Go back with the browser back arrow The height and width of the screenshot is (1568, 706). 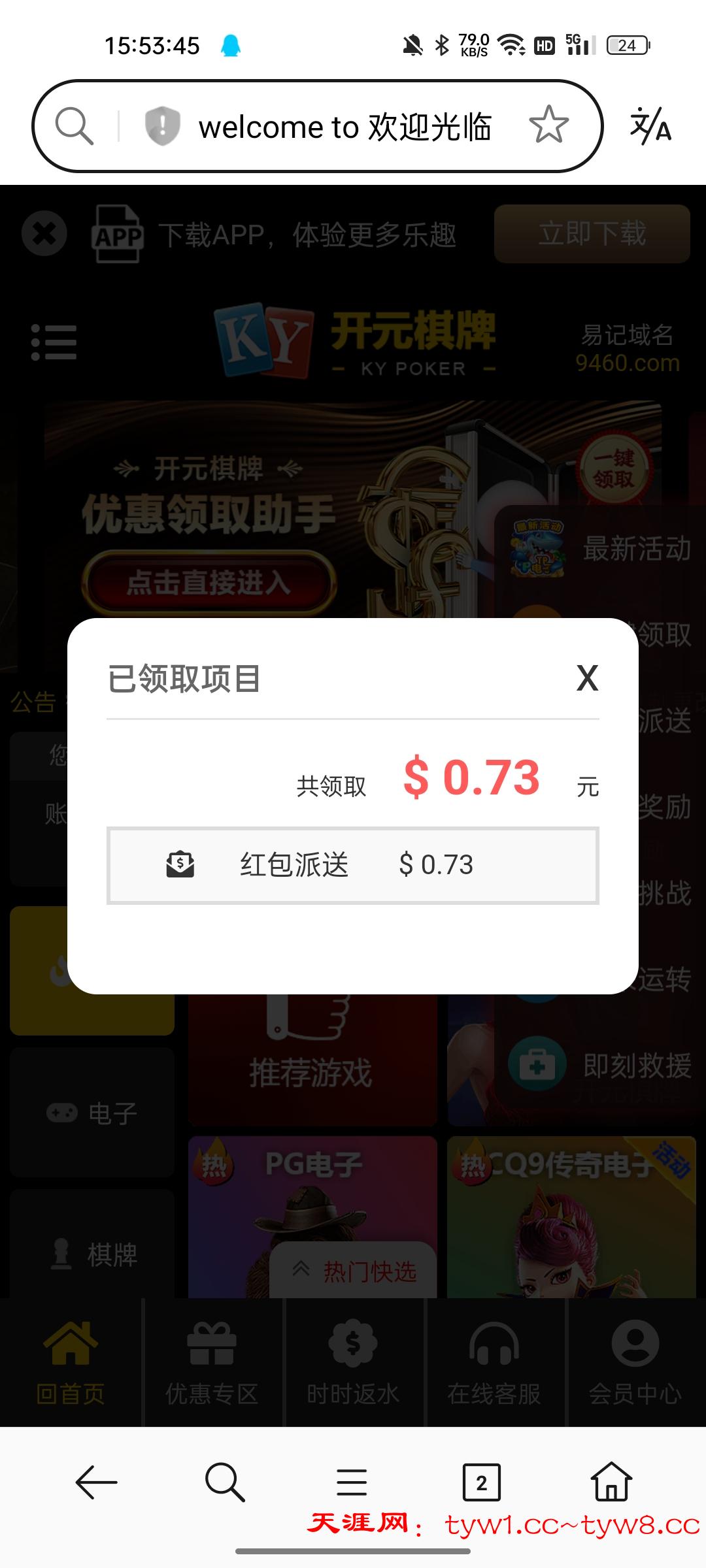[x=96, y=1482]
